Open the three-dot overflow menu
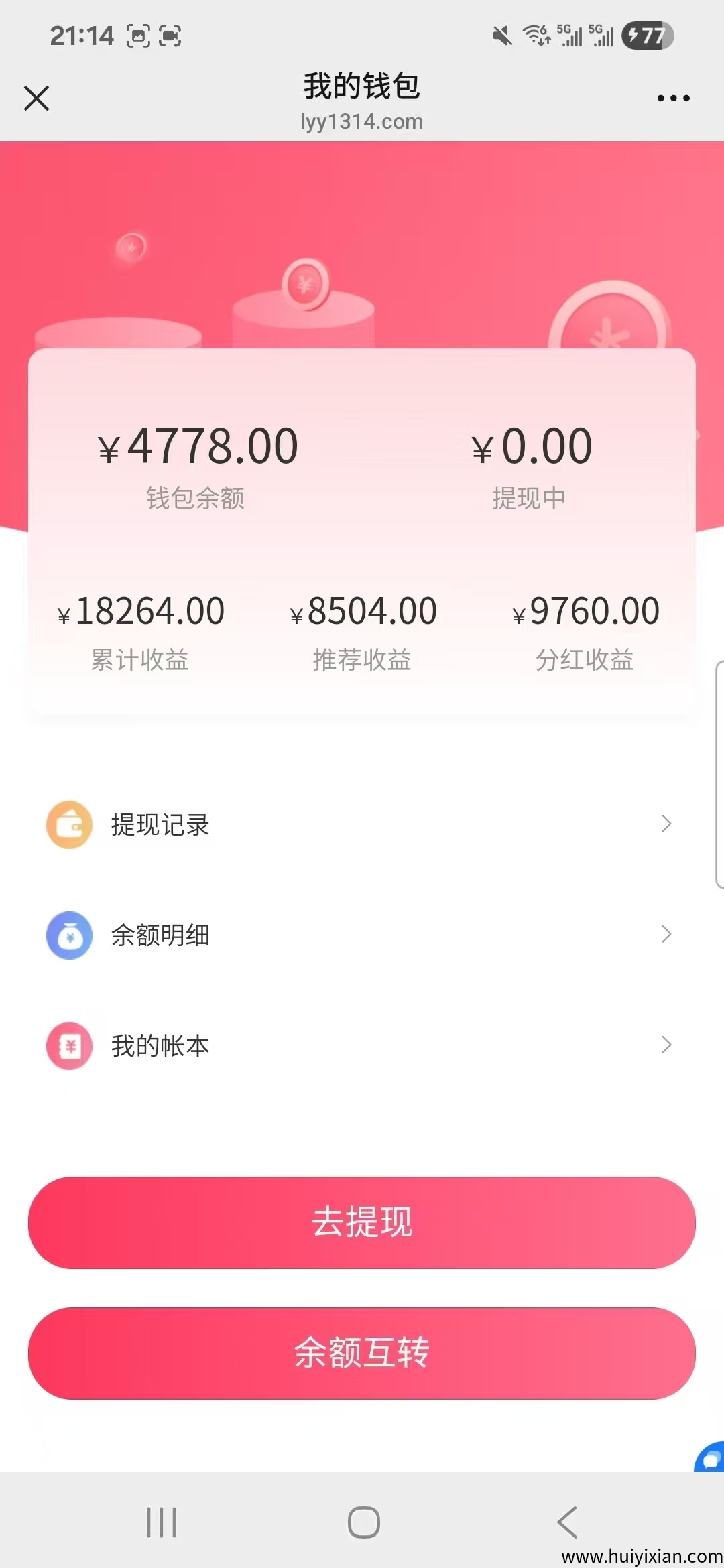 point(673,98)
